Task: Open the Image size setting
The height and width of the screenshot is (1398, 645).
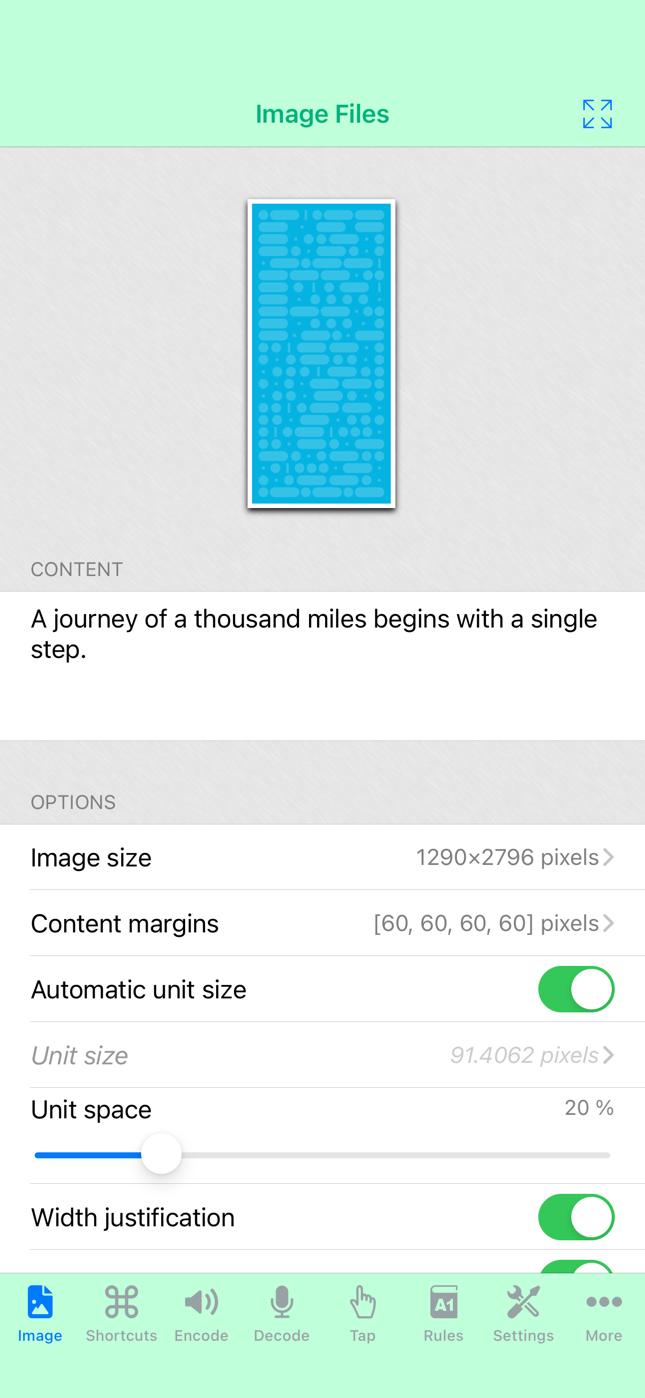Action: tap(322, 858)
